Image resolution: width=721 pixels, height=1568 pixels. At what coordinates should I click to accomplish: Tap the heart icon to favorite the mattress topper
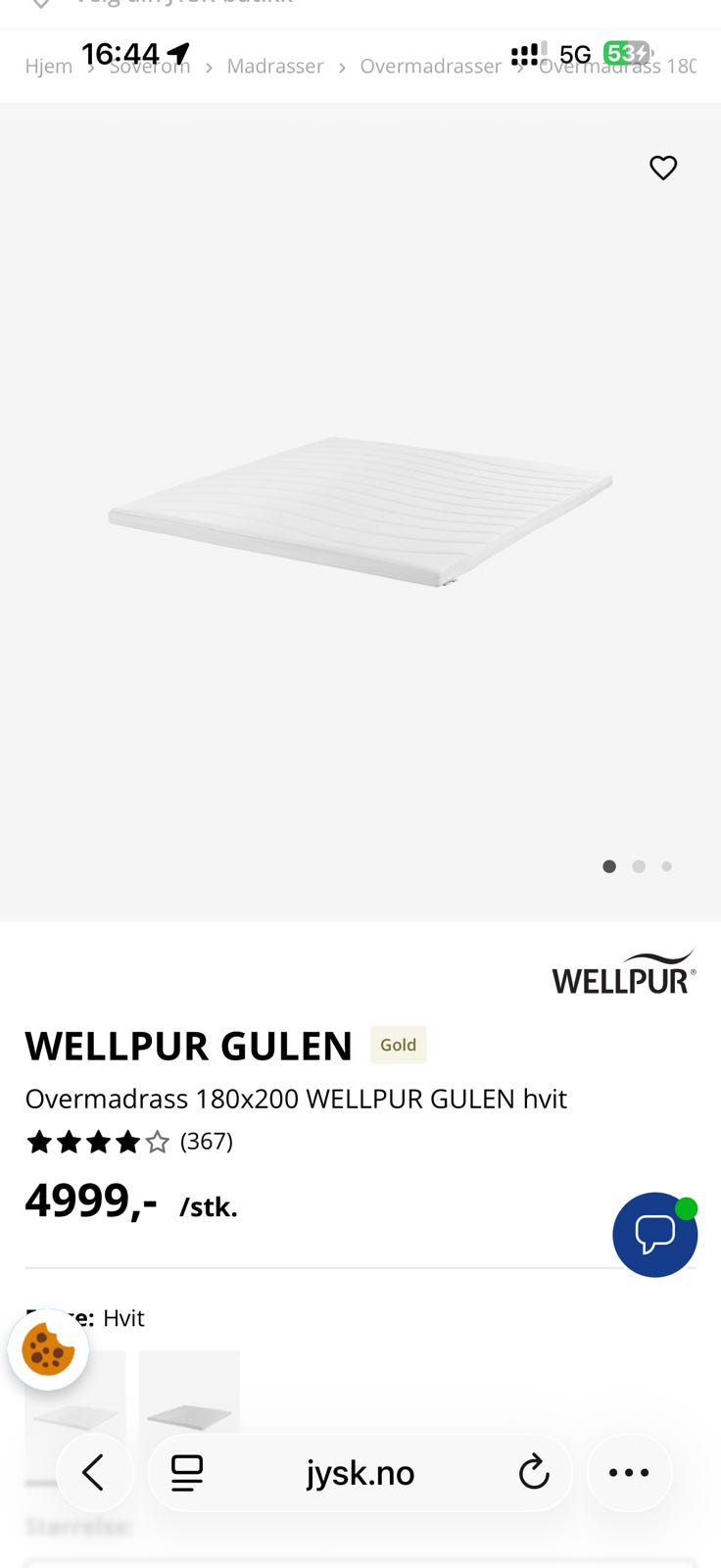tap(663, 168)
